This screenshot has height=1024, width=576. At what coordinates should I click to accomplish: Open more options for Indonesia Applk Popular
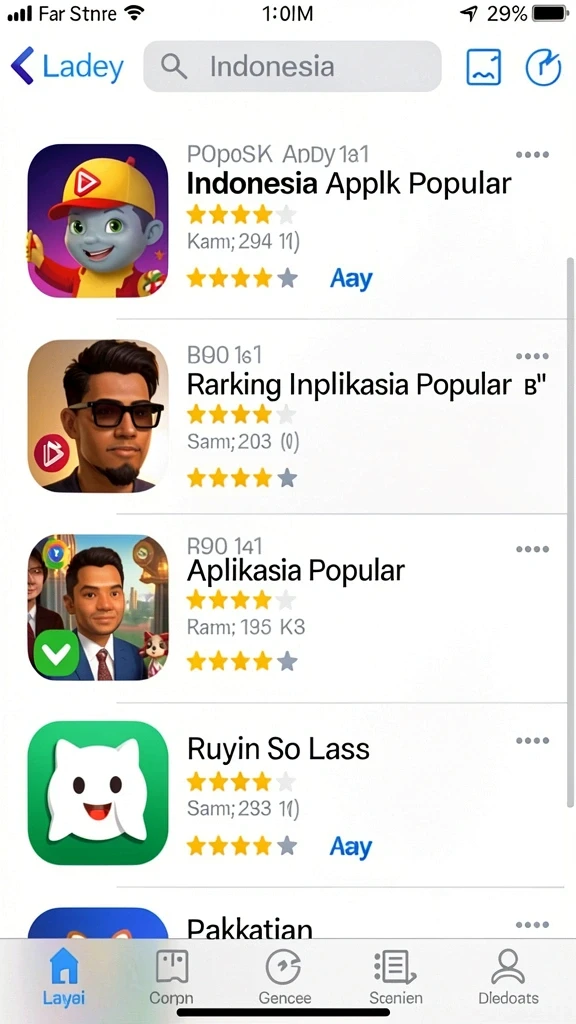click(x=532, y=155)
